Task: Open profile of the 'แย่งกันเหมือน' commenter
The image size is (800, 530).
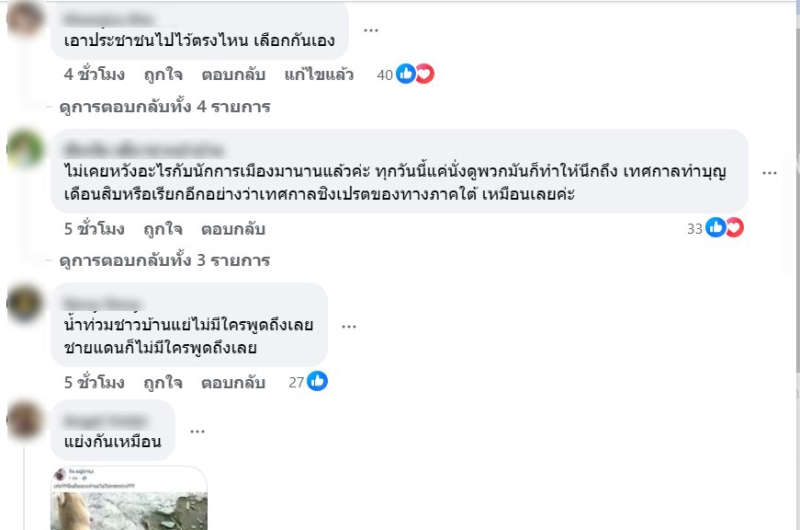Action: pos(24,420)
